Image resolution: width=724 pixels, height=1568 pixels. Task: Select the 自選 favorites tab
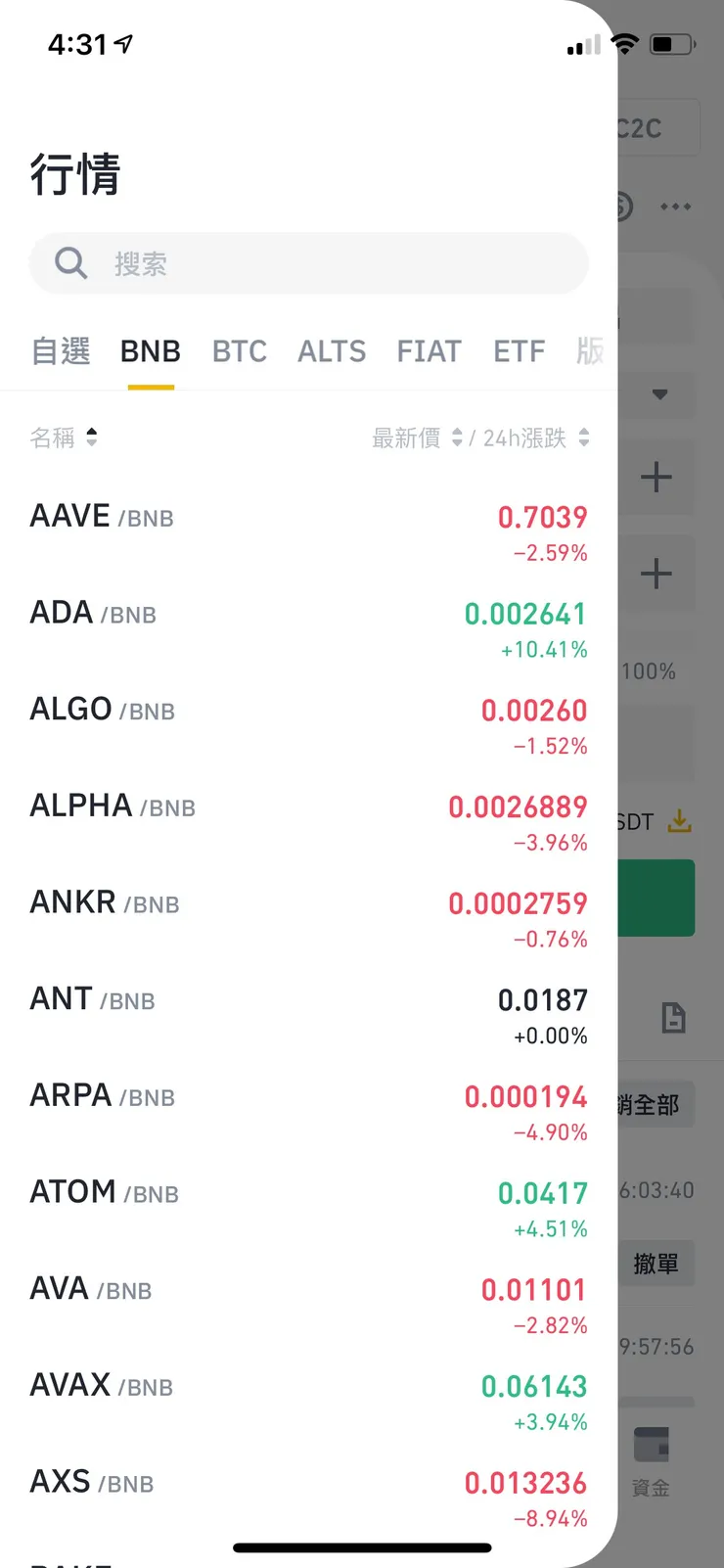(x=60, y=350)
